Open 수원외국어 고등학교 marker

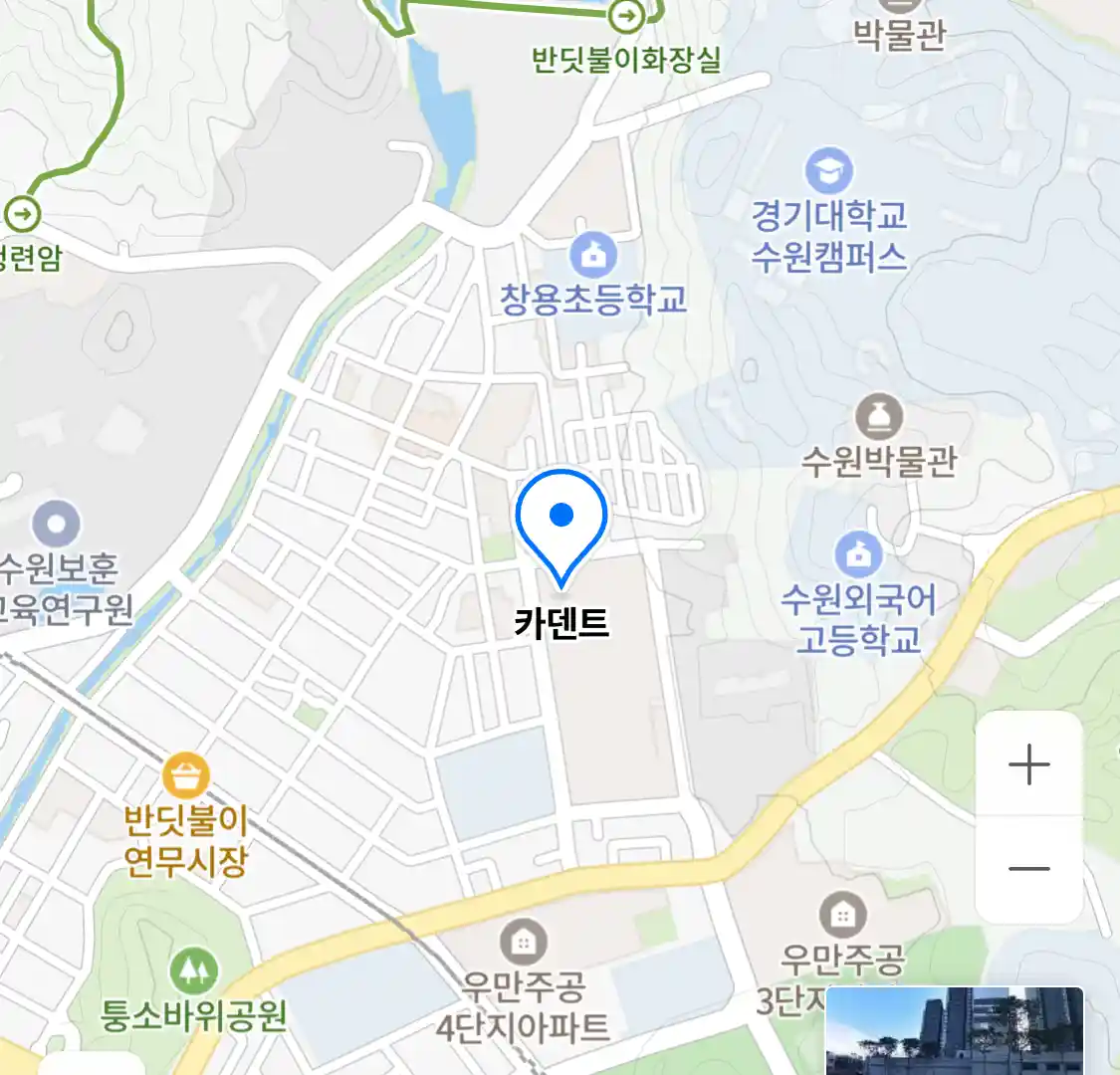coord(858,554)
